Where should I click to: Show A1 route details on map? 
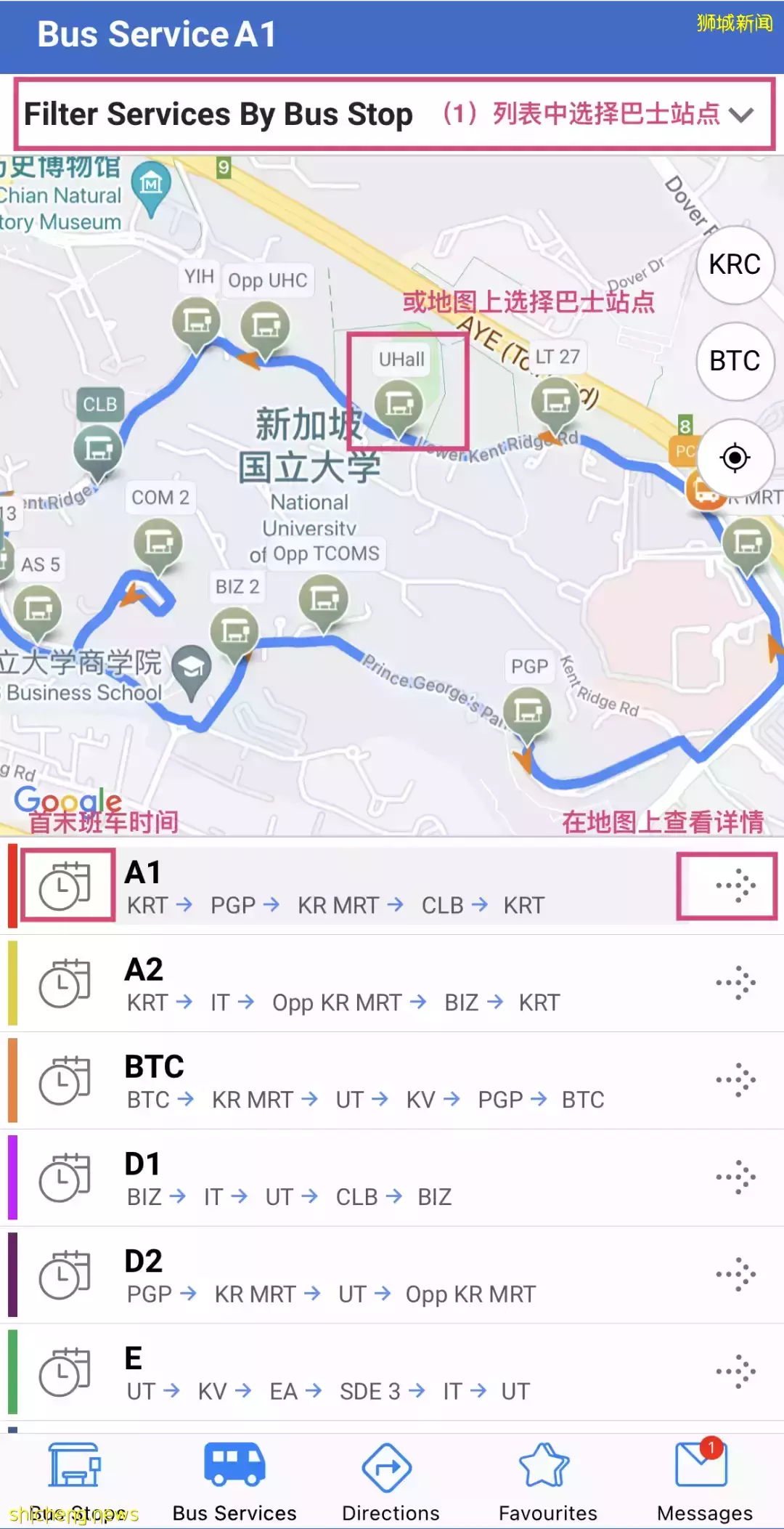tap(735, 885)
